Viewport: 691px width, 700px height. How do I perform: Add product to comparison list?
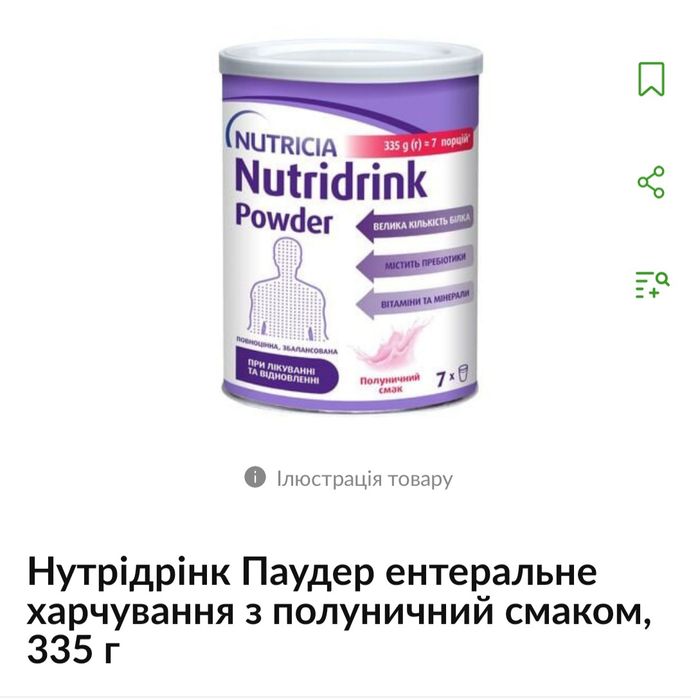[651, 285]
